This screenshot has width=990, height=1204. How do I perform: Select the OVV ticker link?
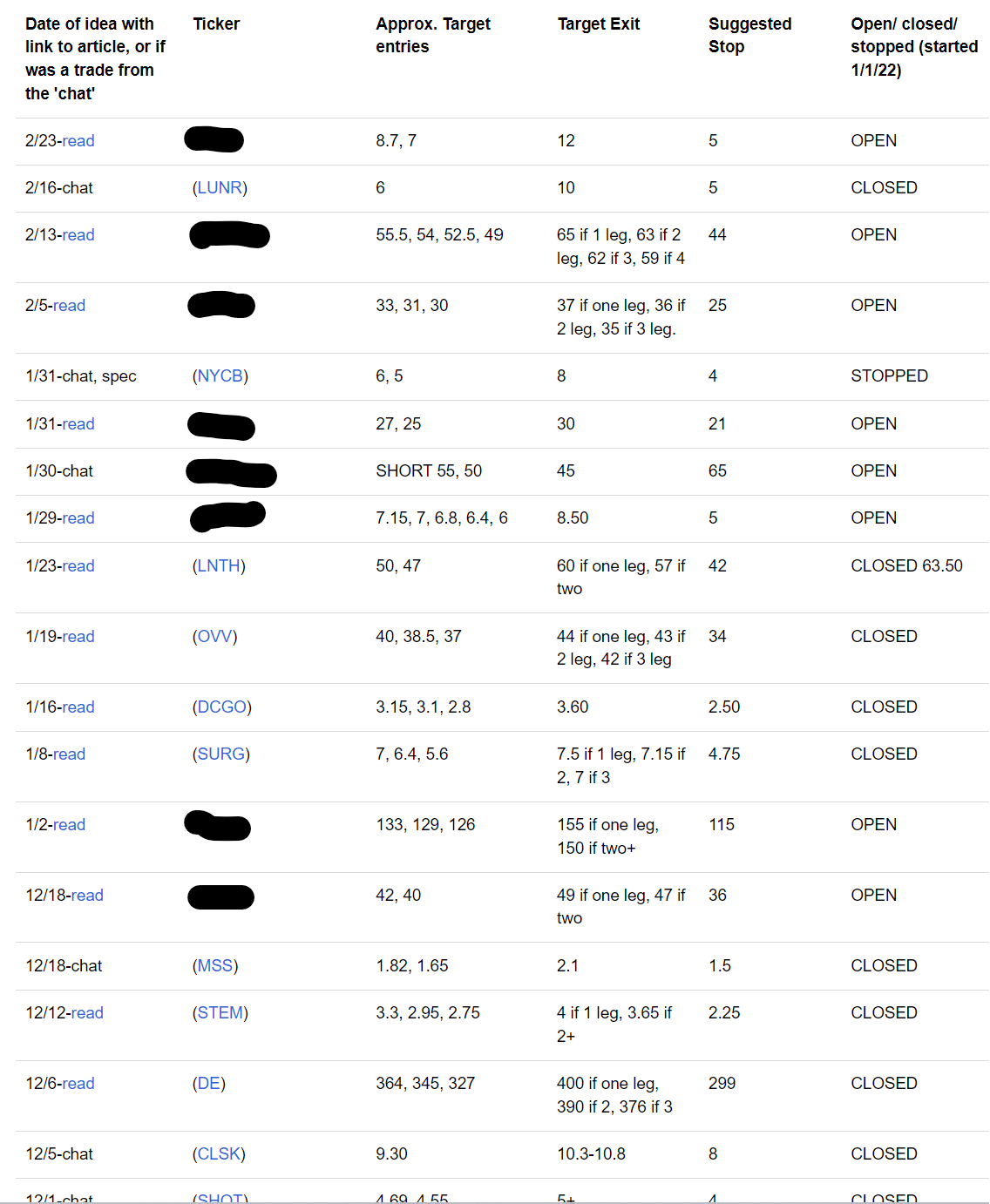click(x=214, y=637)
